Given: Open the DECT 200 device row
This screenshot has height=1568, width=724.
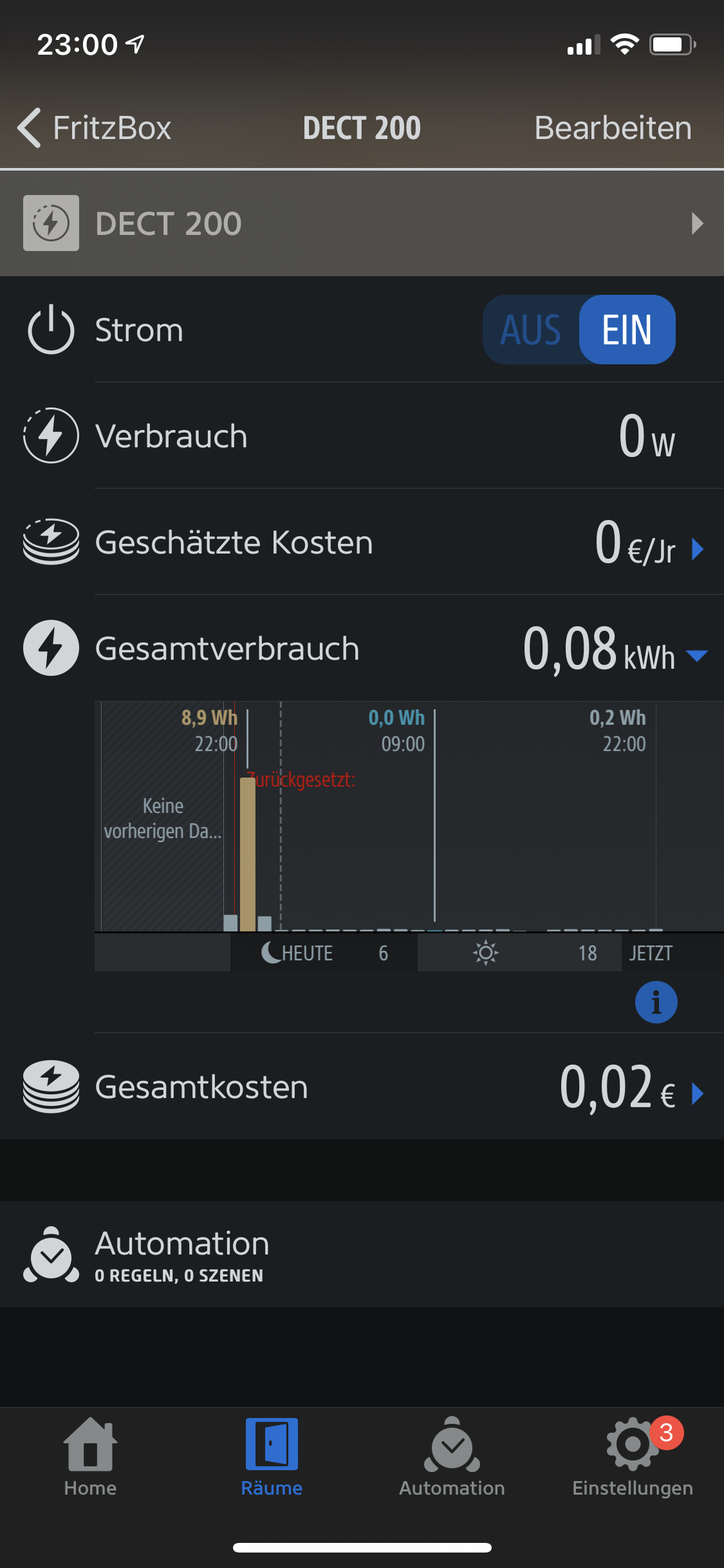Looking at the screenshot, I should (362, 223).
